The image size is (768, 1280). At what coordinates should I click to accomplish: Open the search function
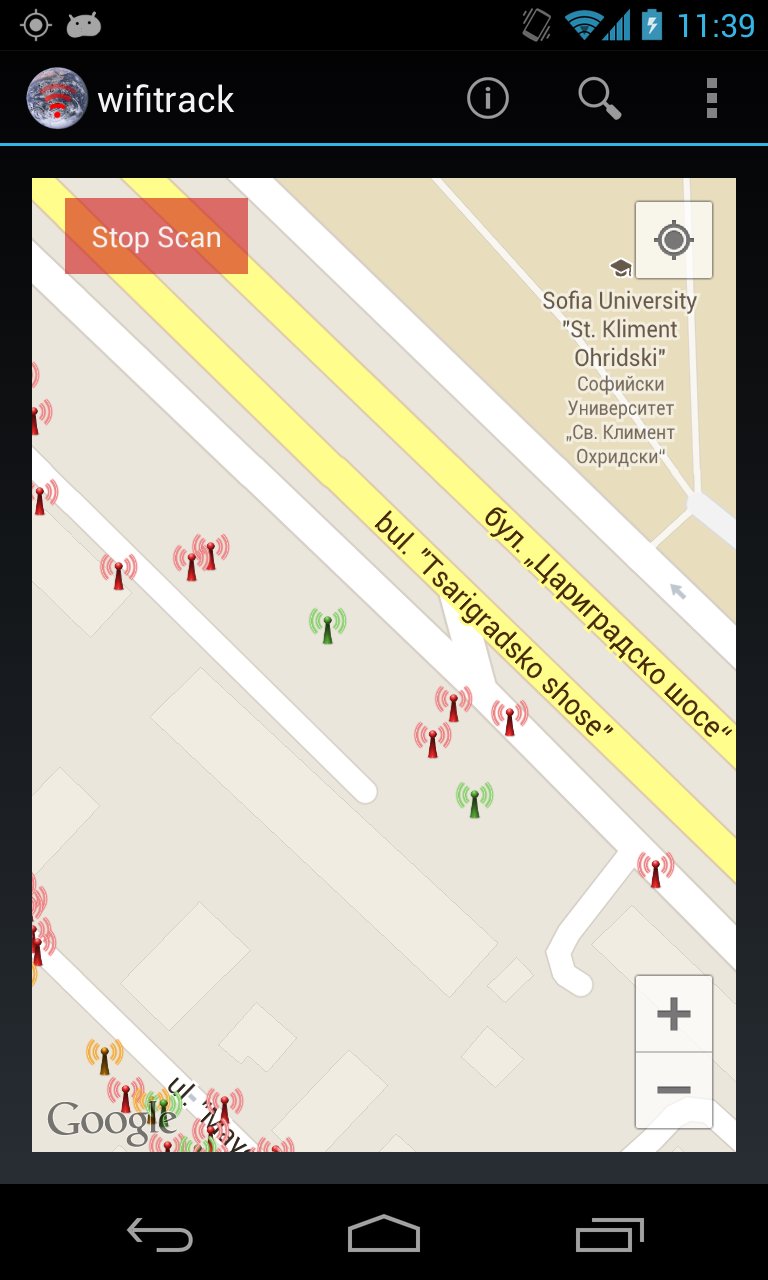tap(600, 98)
